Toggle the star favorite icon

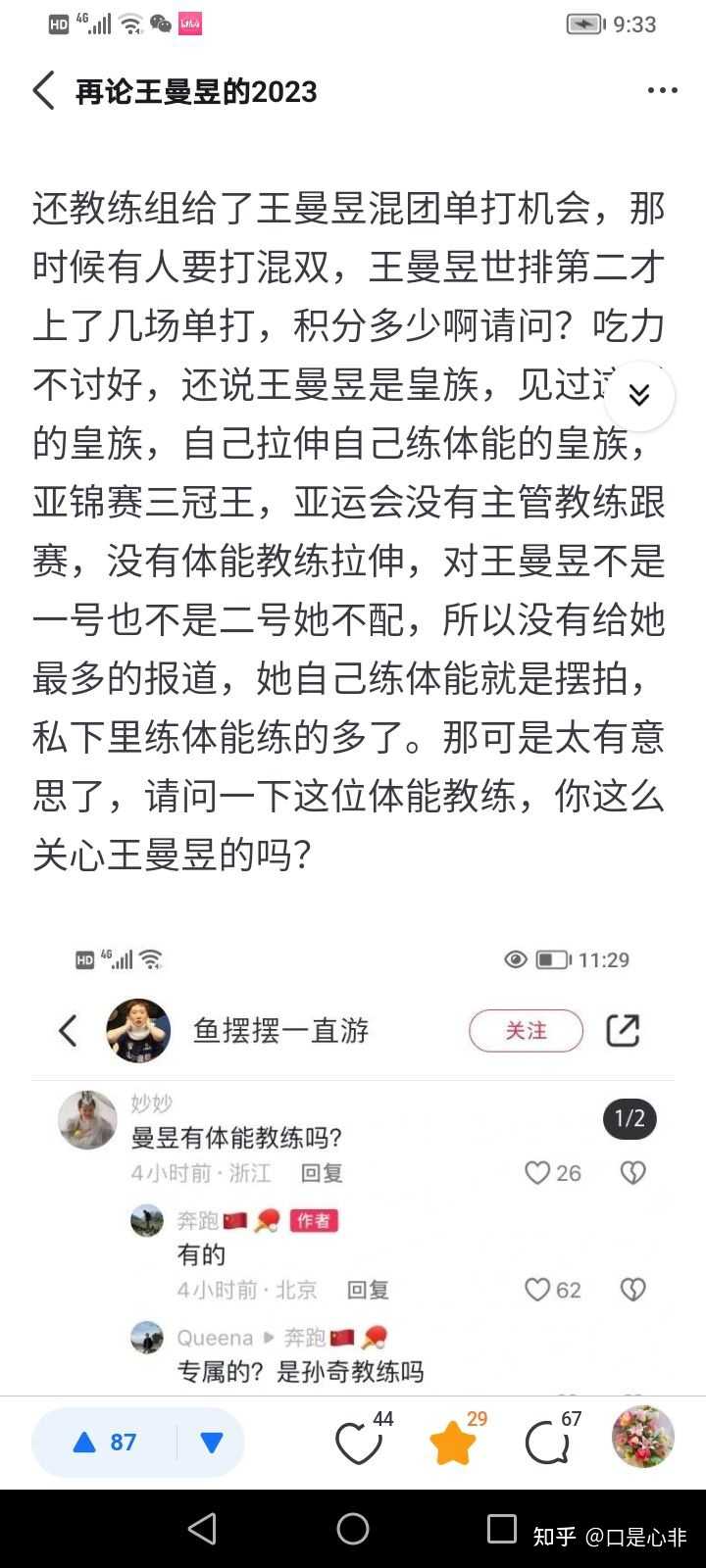point(453,1444)
